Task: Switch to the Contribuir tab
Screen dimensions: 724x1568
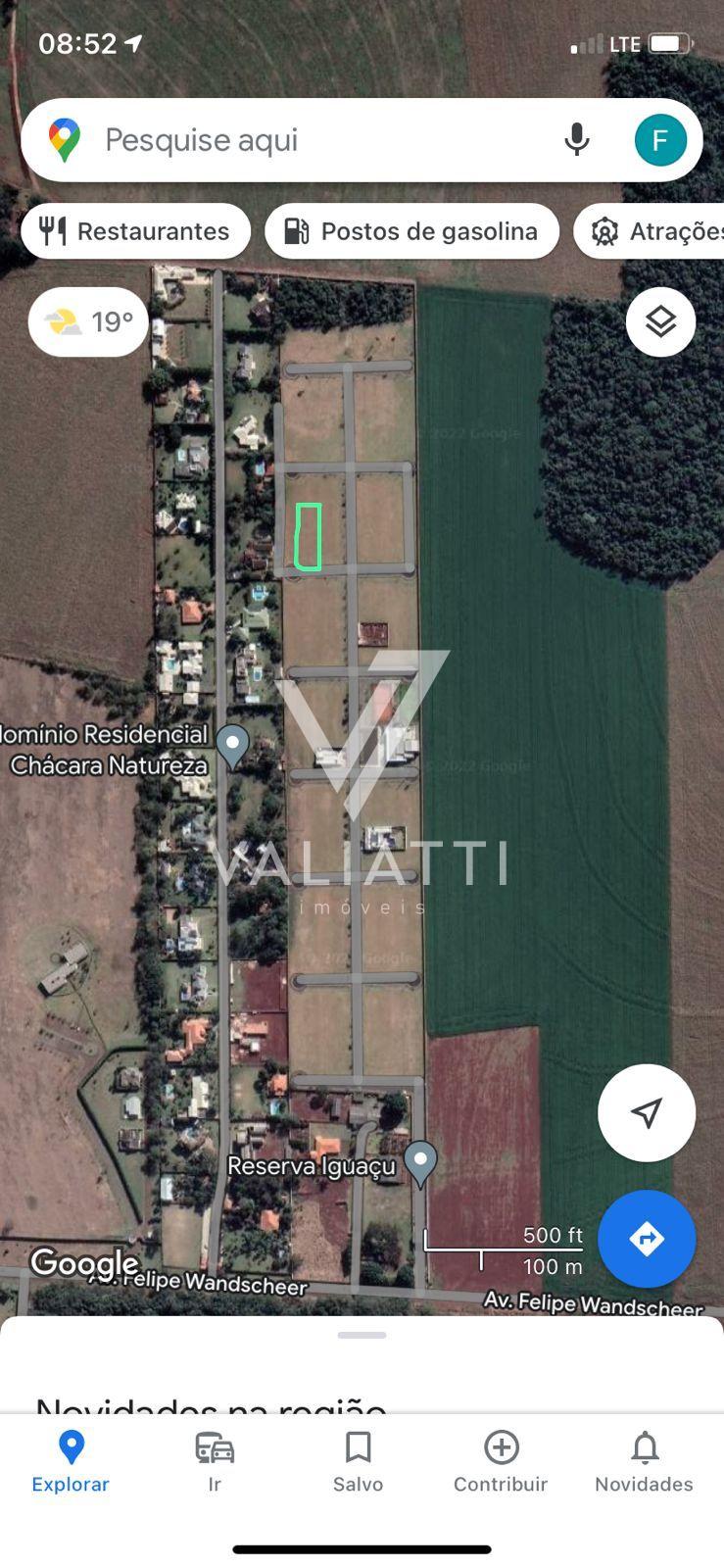Action: (x=501, y=1461)
